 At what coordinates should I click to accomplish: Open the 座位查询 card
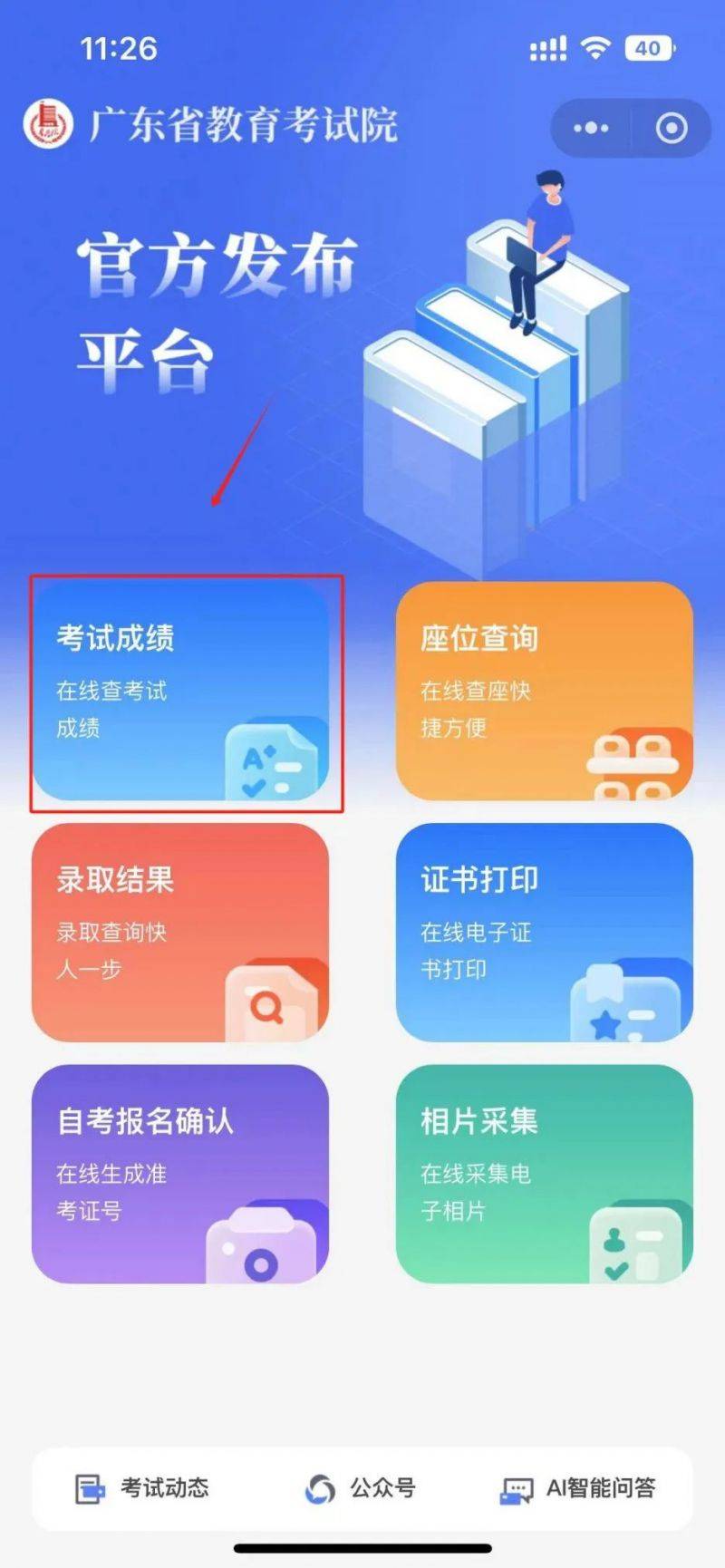pos(544,692)
